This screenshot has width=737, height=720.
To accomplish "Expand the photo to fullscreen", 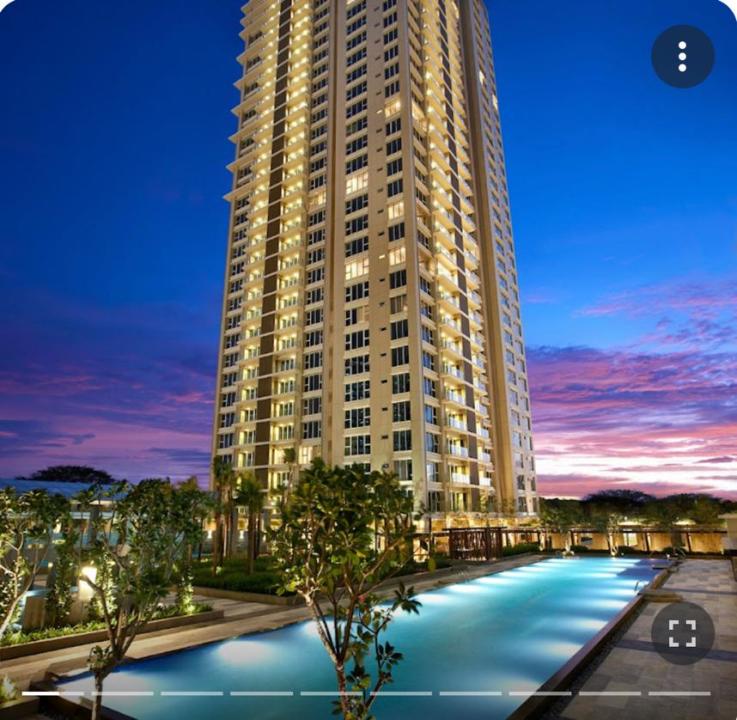I will (x=682, y=632).
